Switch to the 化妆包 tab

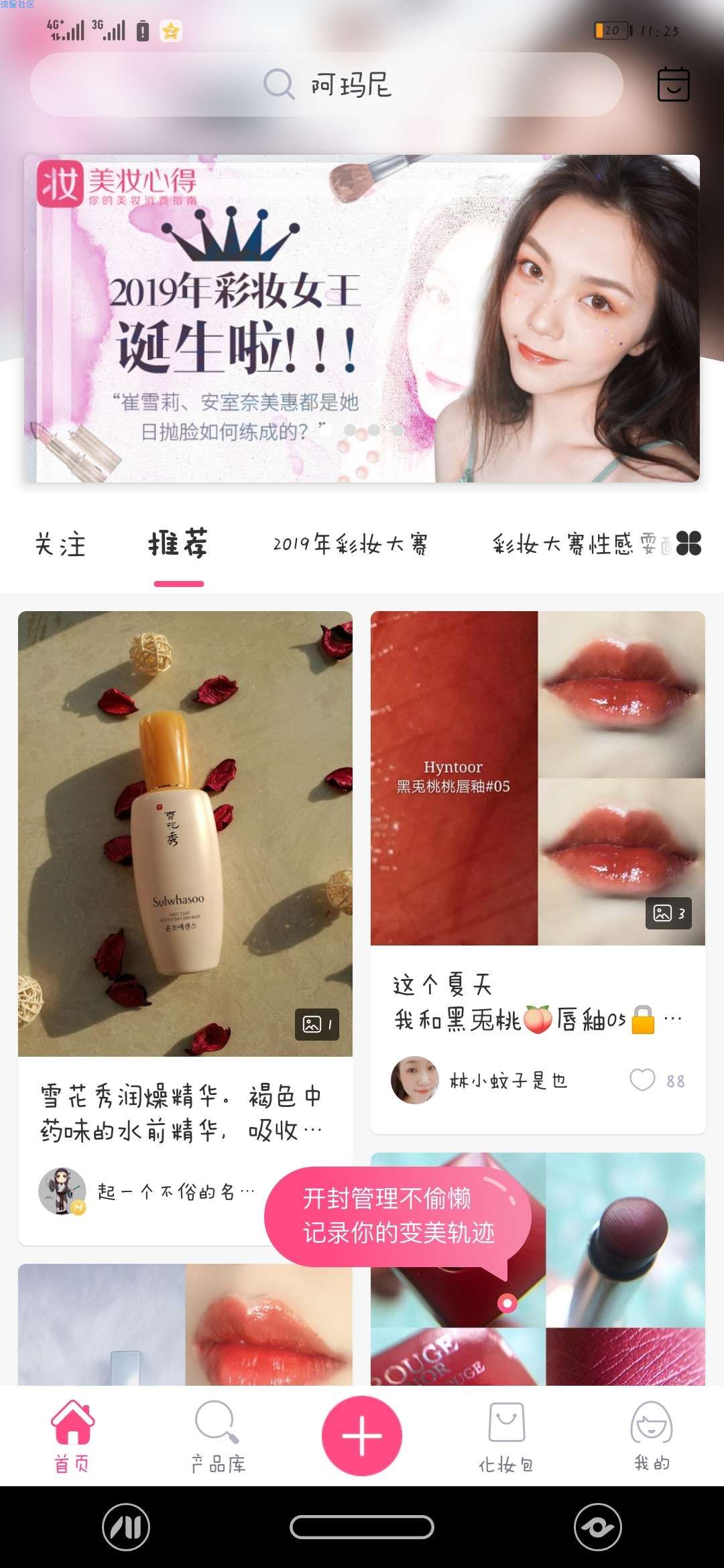[506, 1435]
